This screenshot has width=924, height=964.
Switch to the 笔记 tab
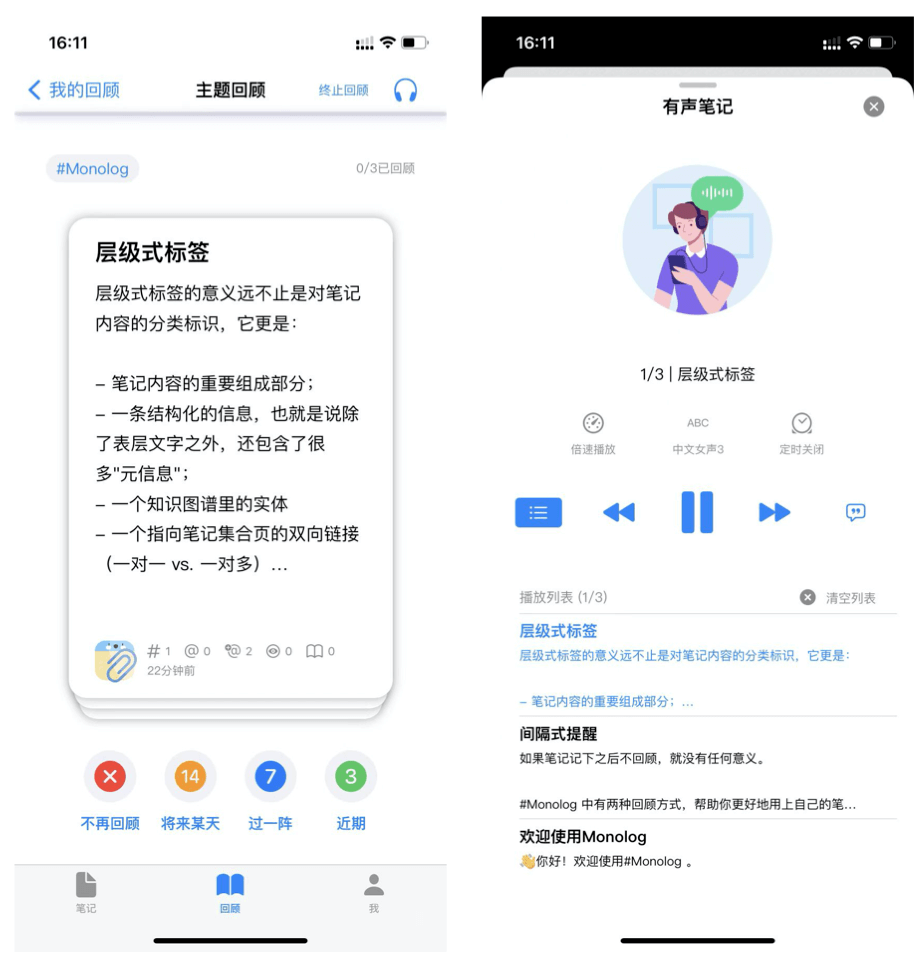click(x=86, y=892)
